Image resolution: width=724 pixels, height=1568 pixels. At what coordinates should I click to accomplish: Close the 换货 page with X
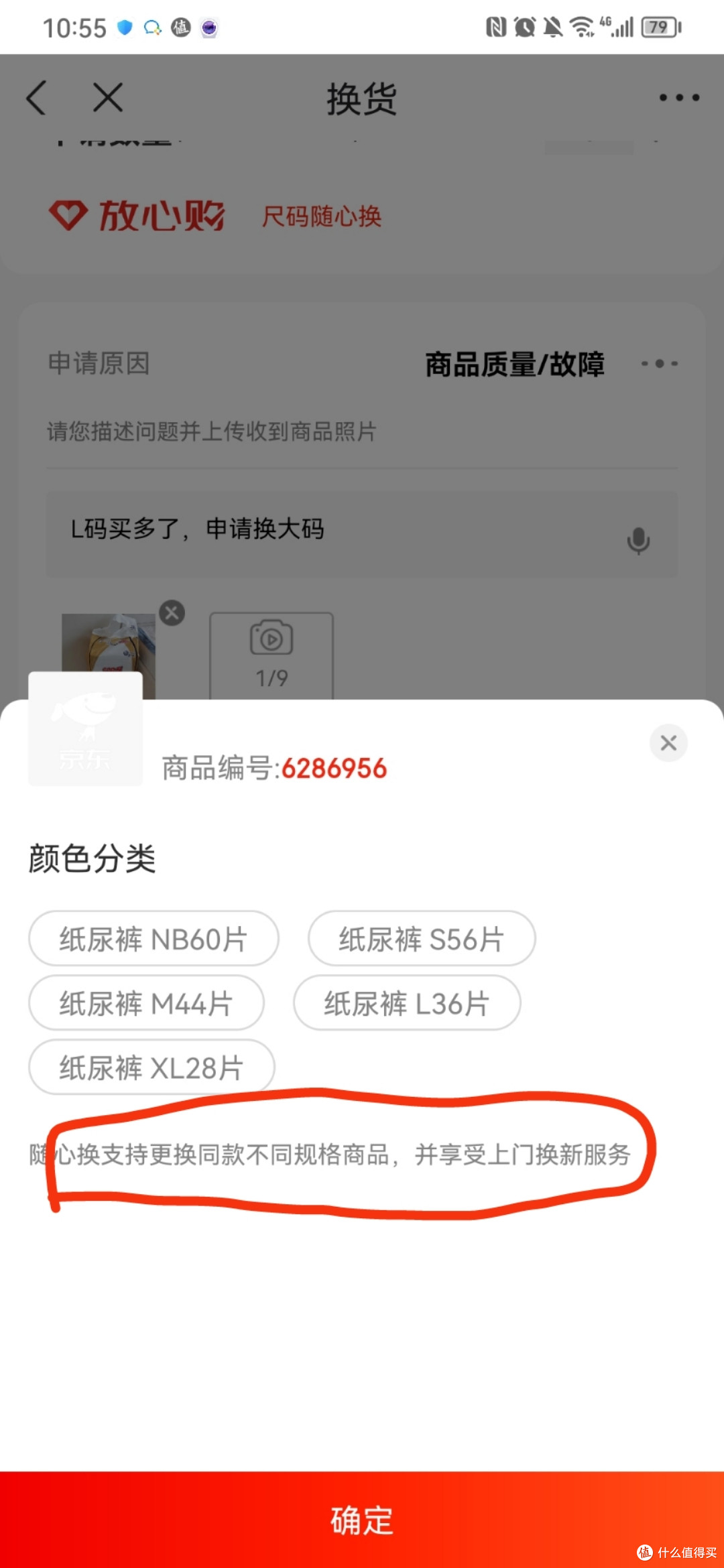click(107, 98)
